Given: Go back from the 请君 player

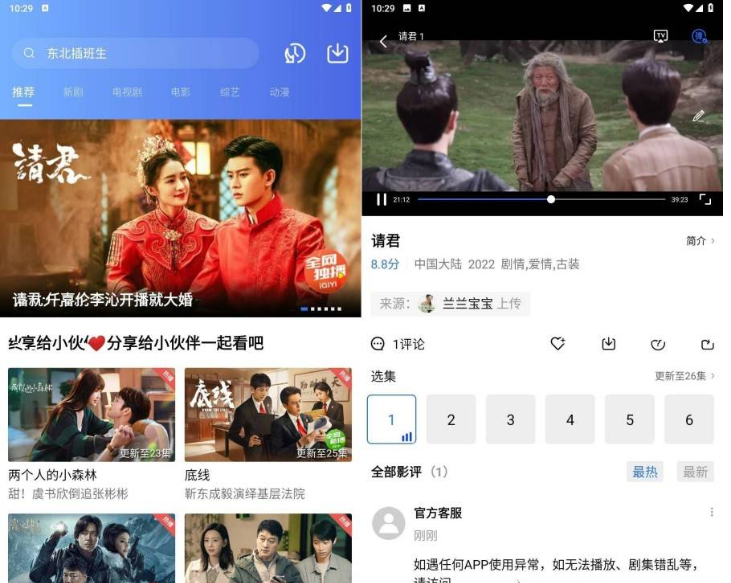Looking at the screenshot, I should 384,40.
